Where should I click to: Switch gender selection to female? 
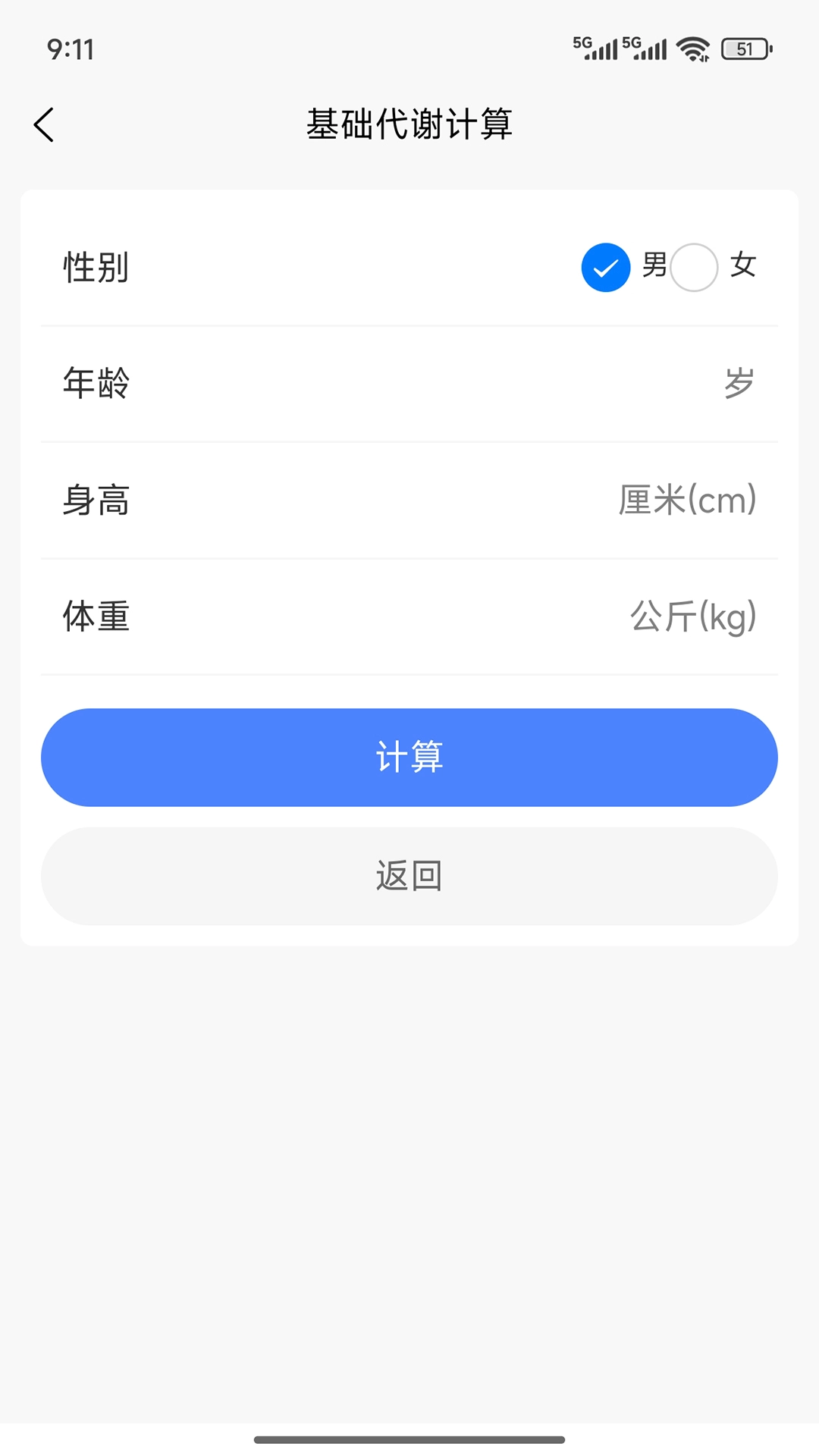pyautogui.click(x=692, y=267)
